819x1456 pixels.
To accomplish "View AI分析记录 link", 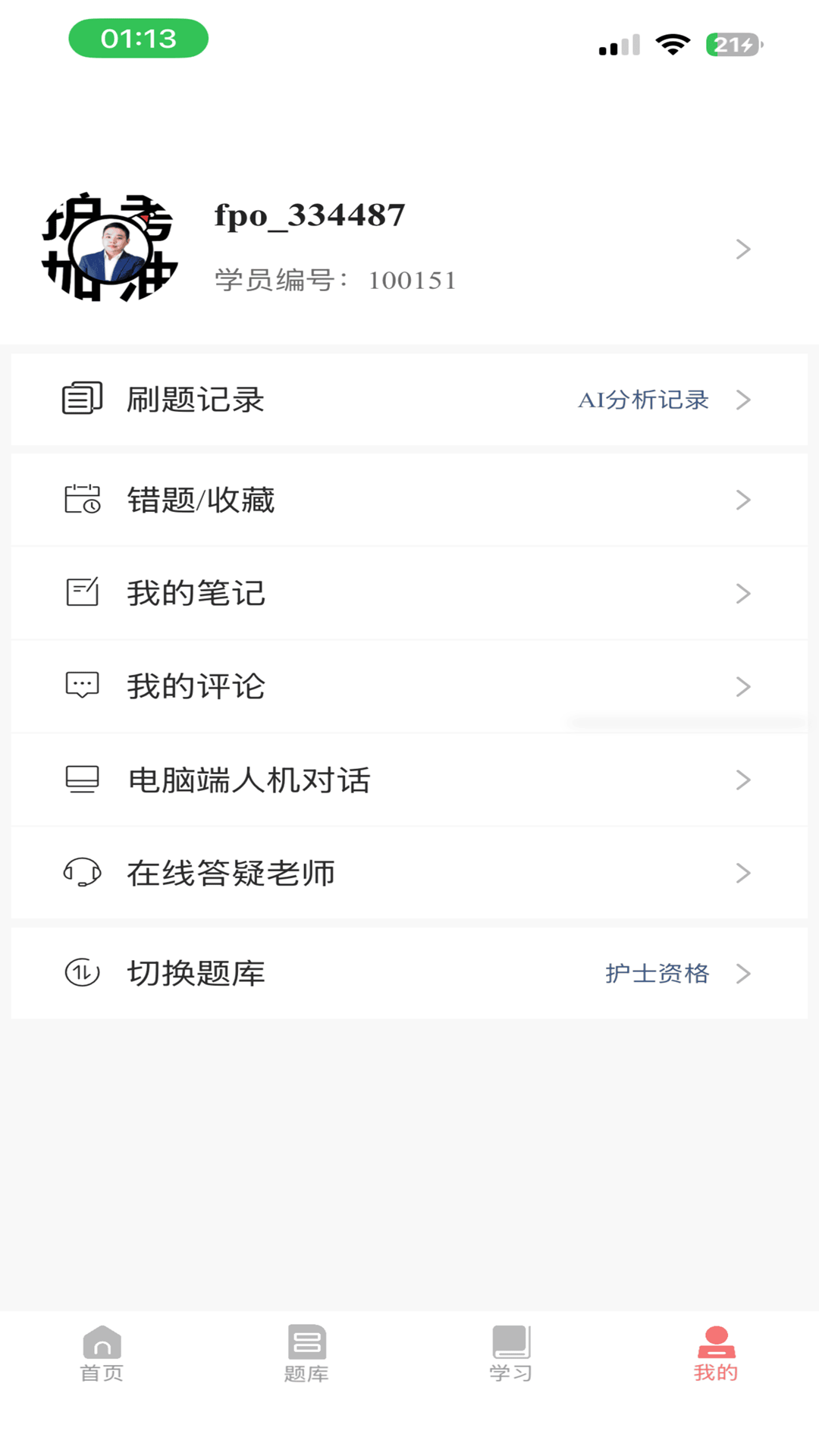I will pos(643,400).
